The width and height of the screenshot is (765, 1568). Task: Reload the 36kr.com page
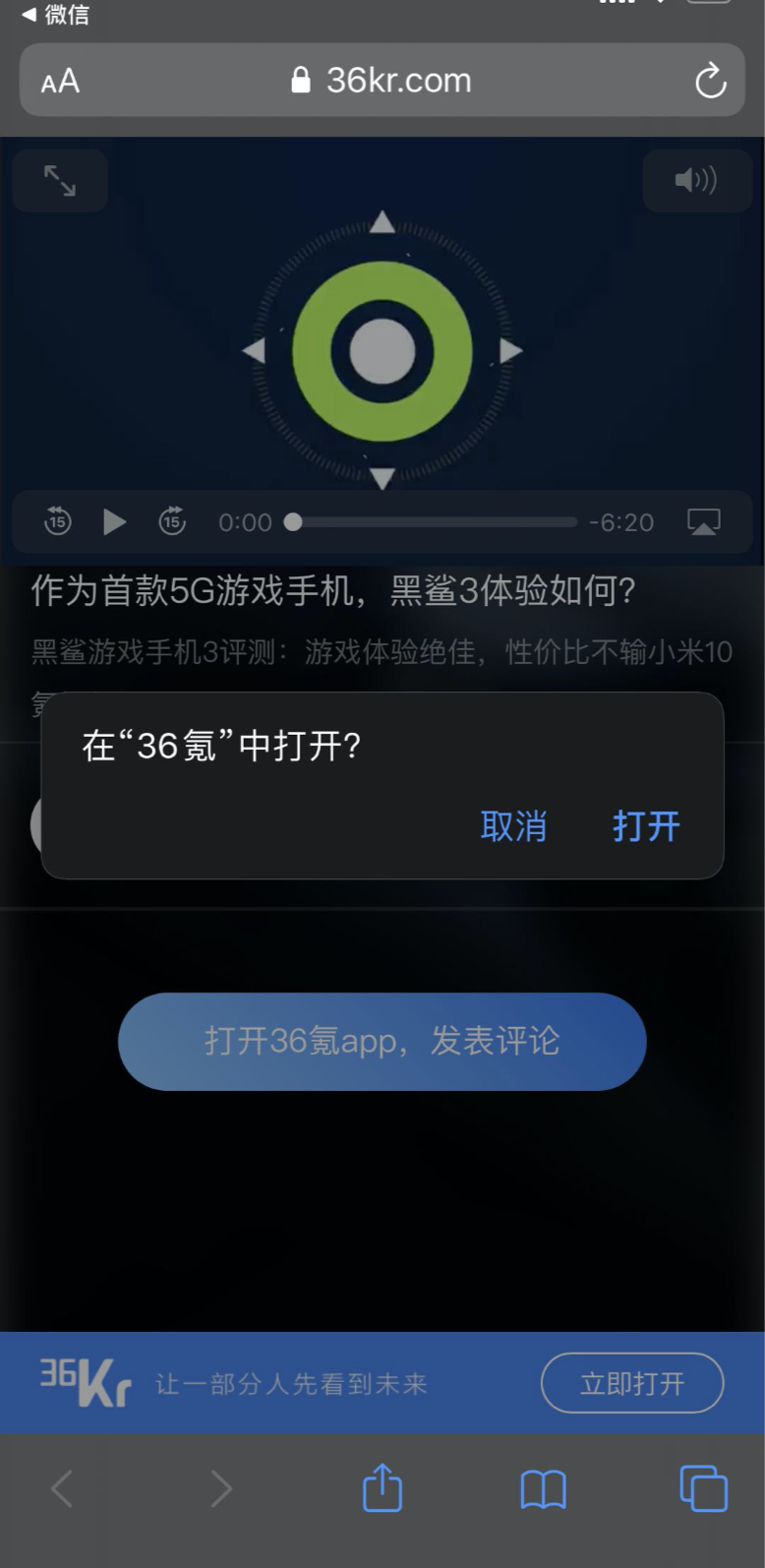pyautogui.click(x=710, y=81)
